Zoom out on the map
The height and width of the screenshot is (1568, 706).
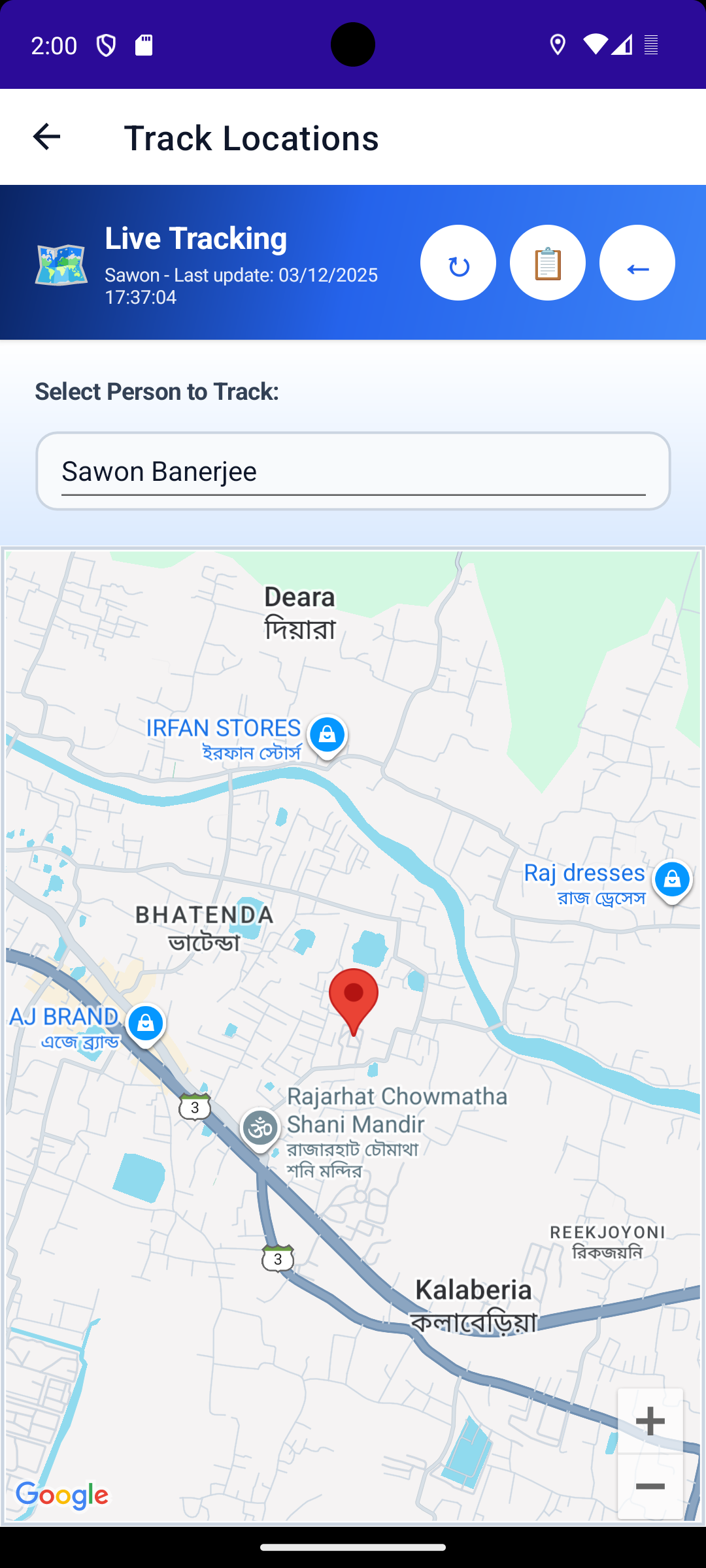point(650,1487)
